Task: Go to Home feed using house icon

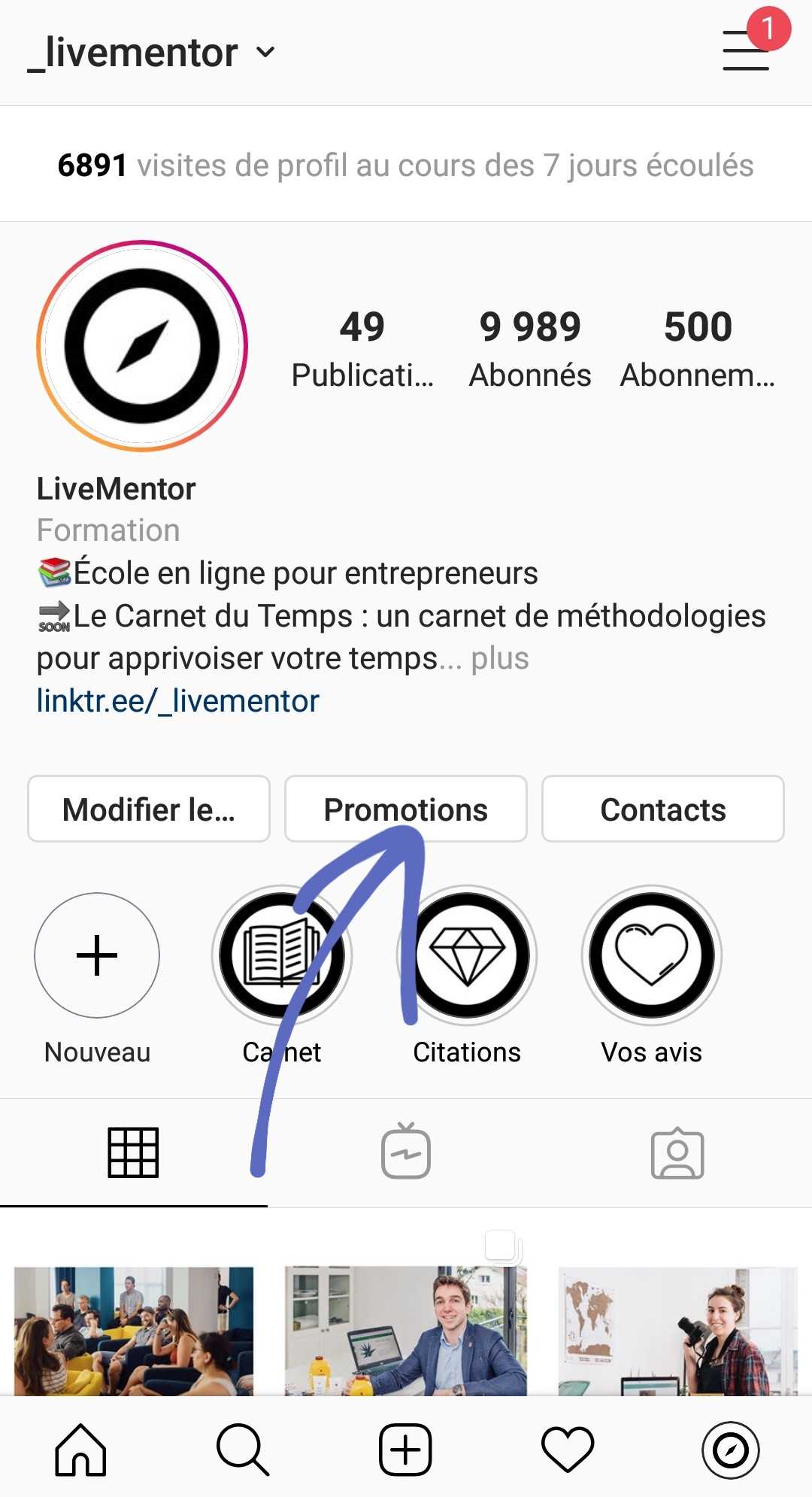Action: click(81, 1448)
